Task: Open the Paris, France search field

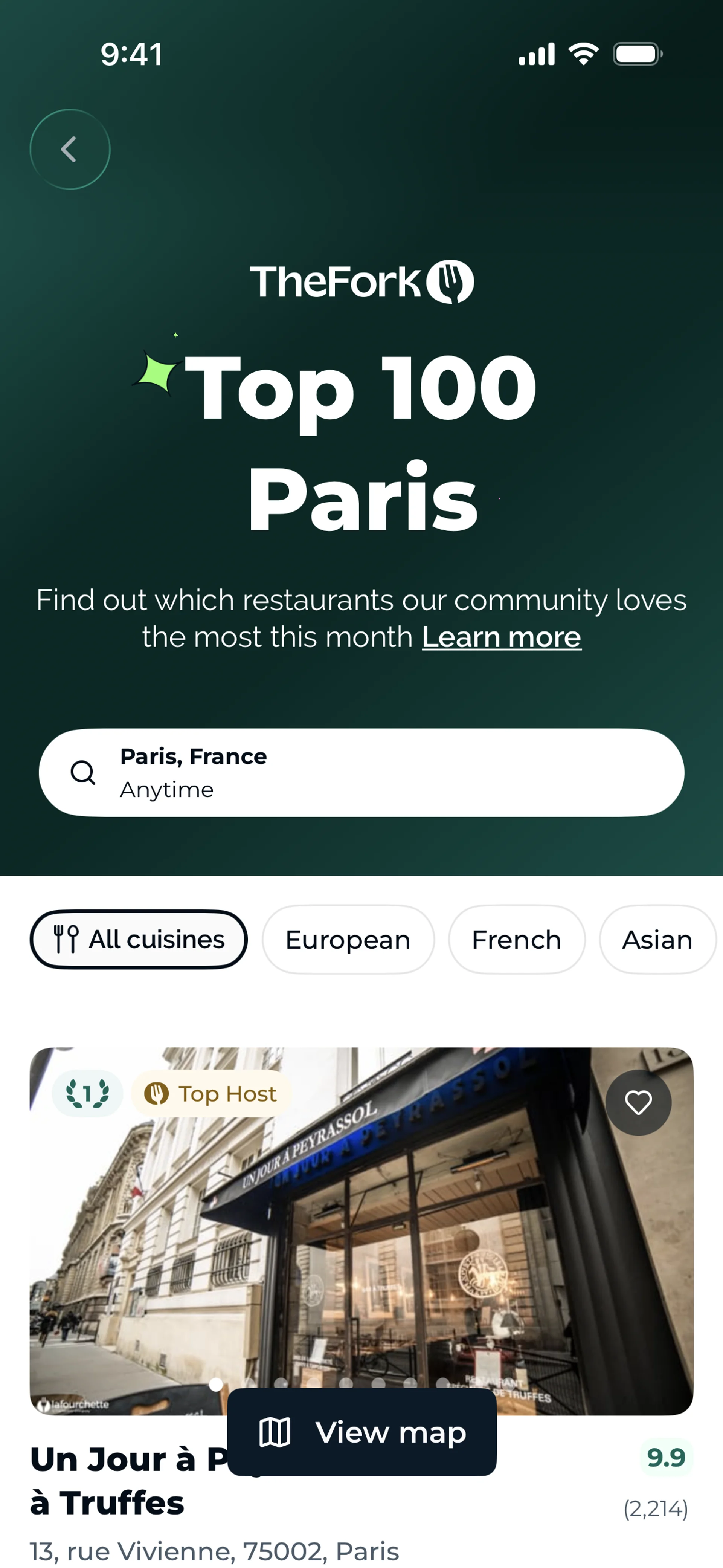Action: 361,772
